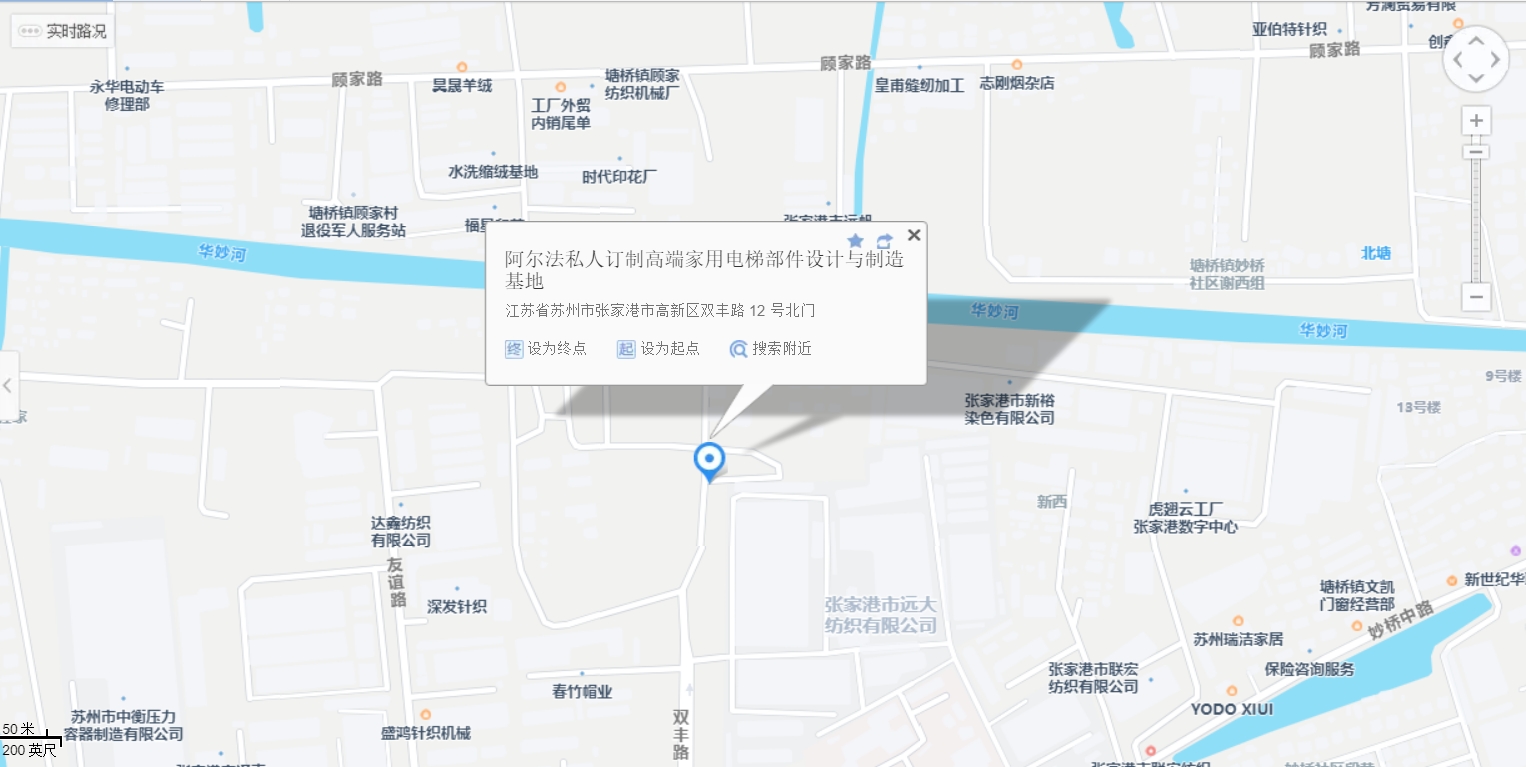Image resolution: width=1526 pixels, height=767 pixels.
Task: Favorite this place with the star icon
Action: (855, 241)
